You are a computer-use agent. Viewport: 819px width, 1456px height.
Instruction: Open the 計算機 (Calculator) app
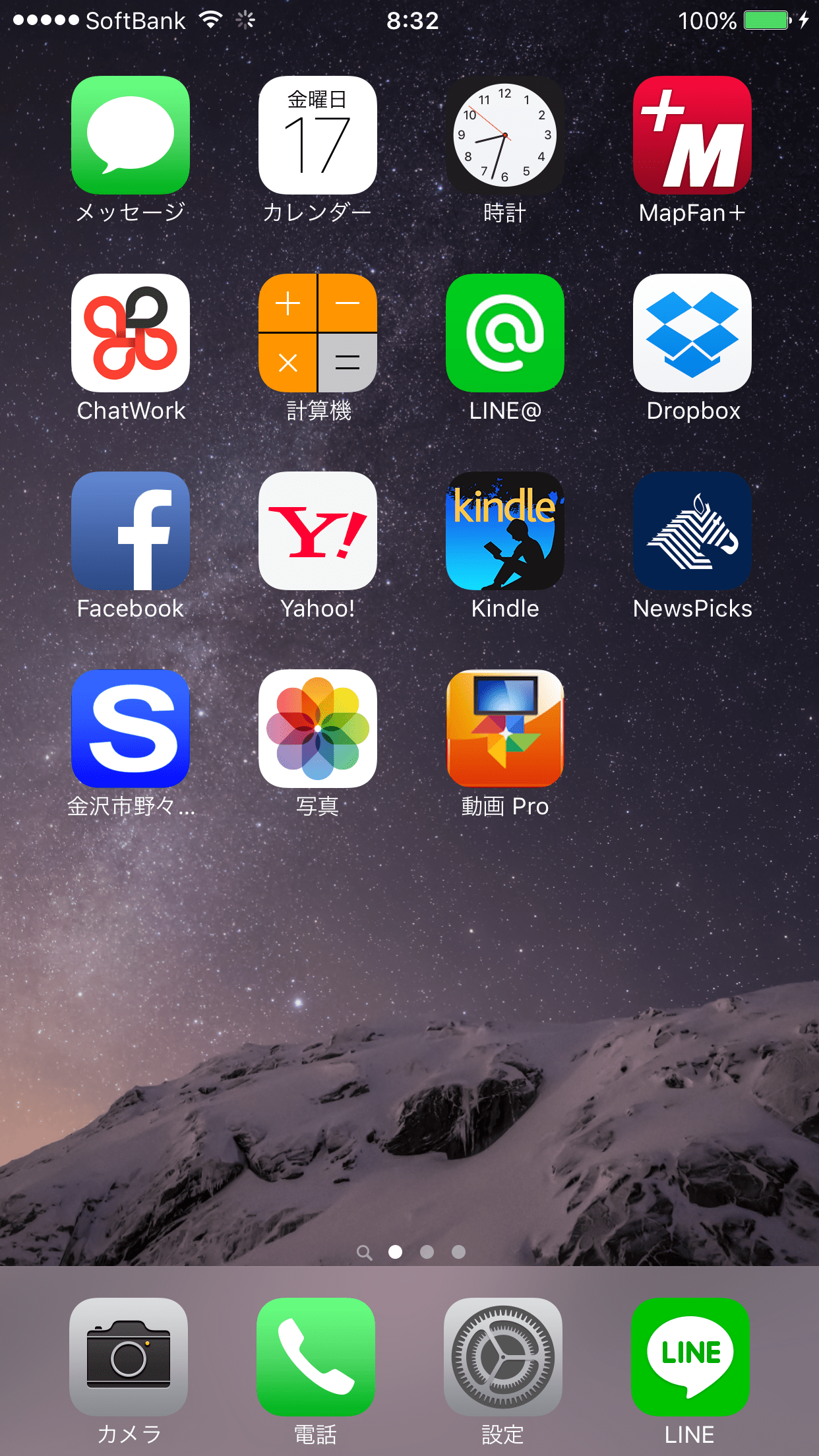[318, 333]
